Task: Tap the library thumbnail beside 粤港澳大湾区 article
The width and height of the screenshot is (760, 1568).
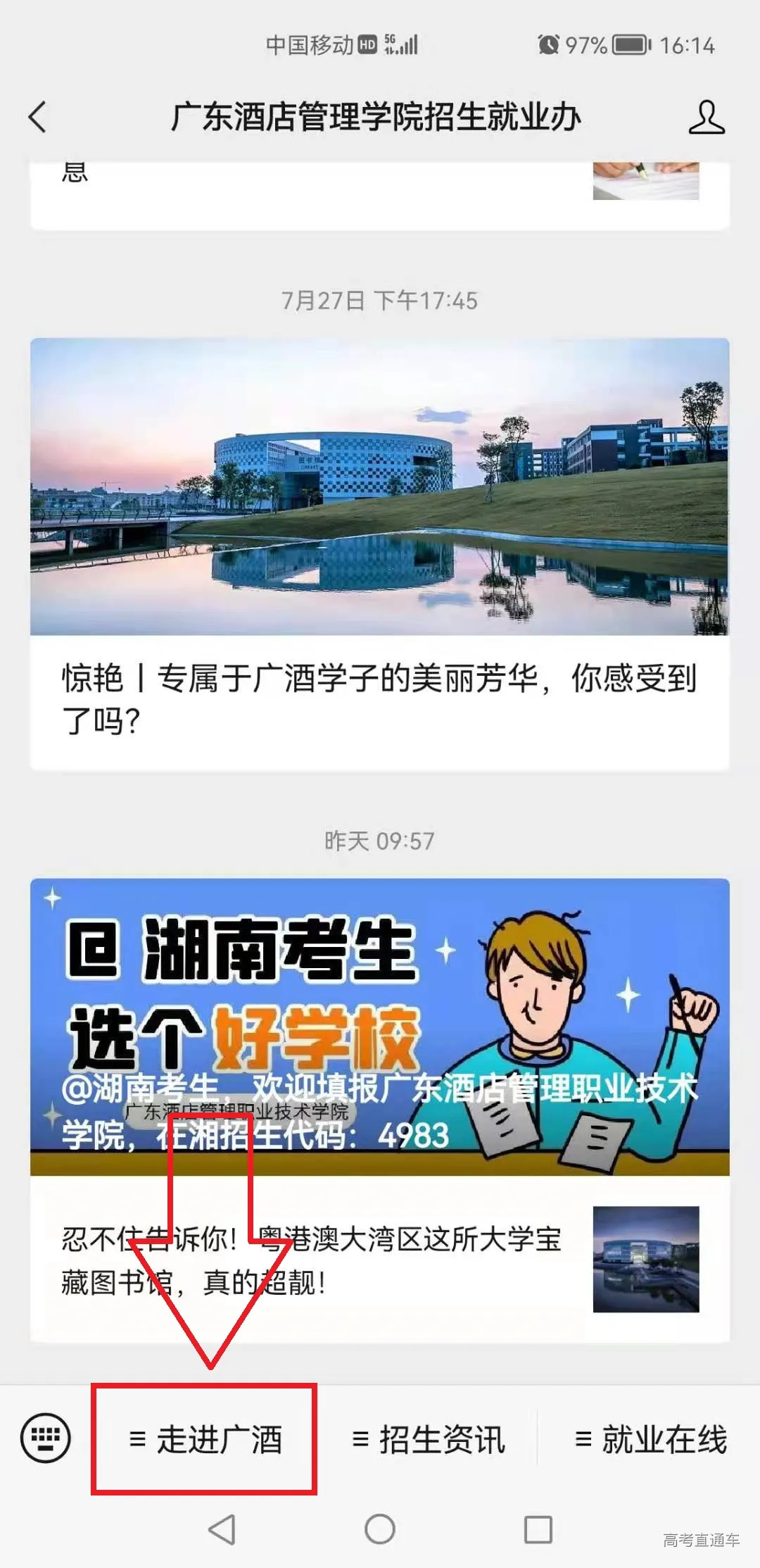Action: pos(646,1260)
